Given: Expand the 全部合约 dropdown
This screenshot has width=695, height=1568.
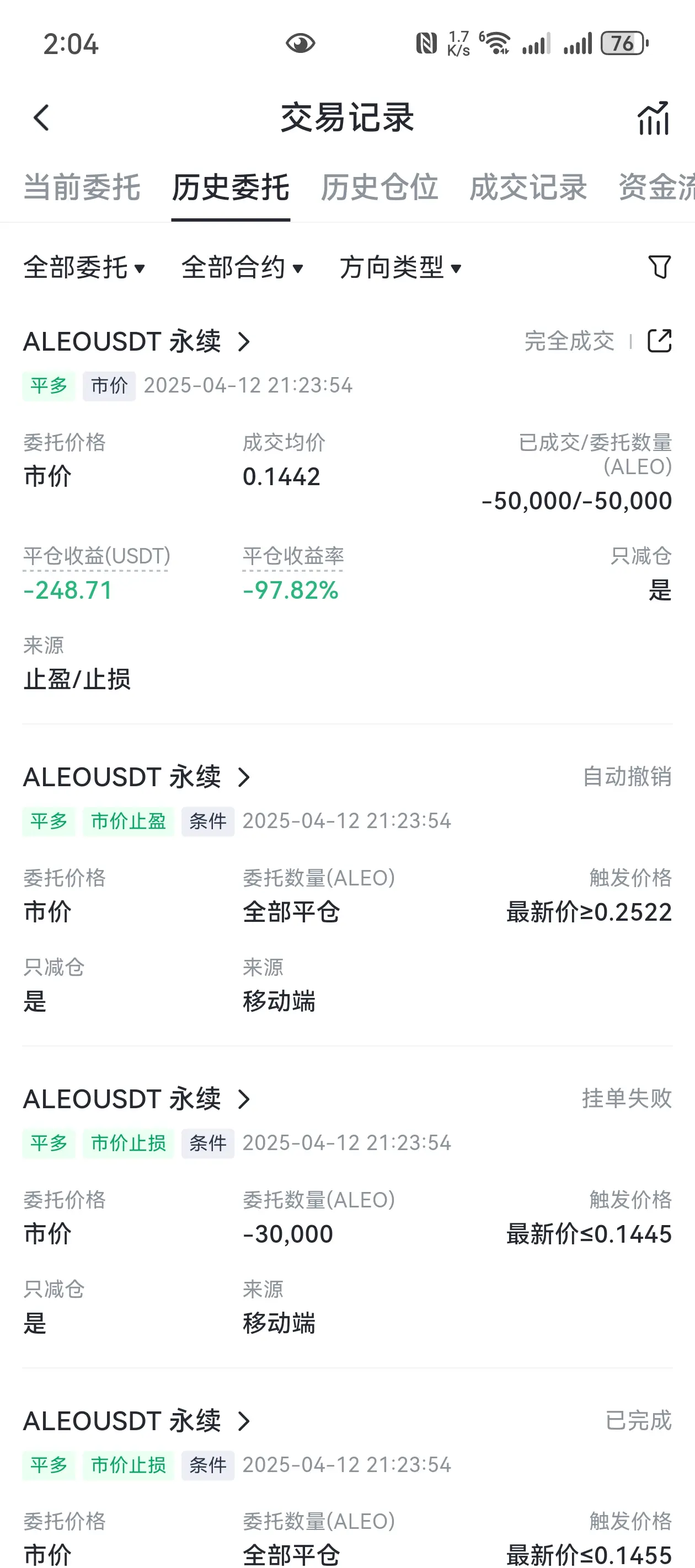Looking at the screenshot, I should tap(243, 267).
